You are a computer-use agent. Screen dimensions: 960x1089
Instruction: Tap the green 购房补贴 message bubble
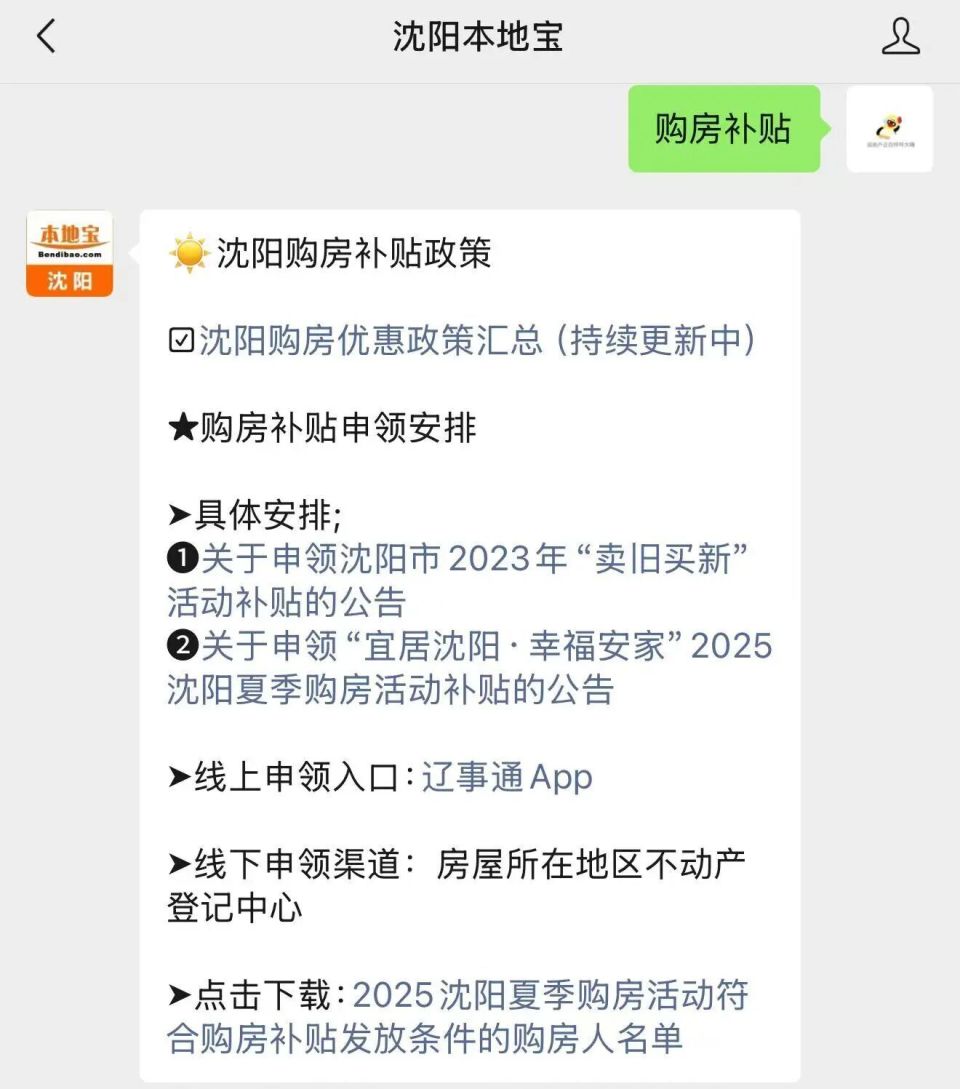click(723, 128)
